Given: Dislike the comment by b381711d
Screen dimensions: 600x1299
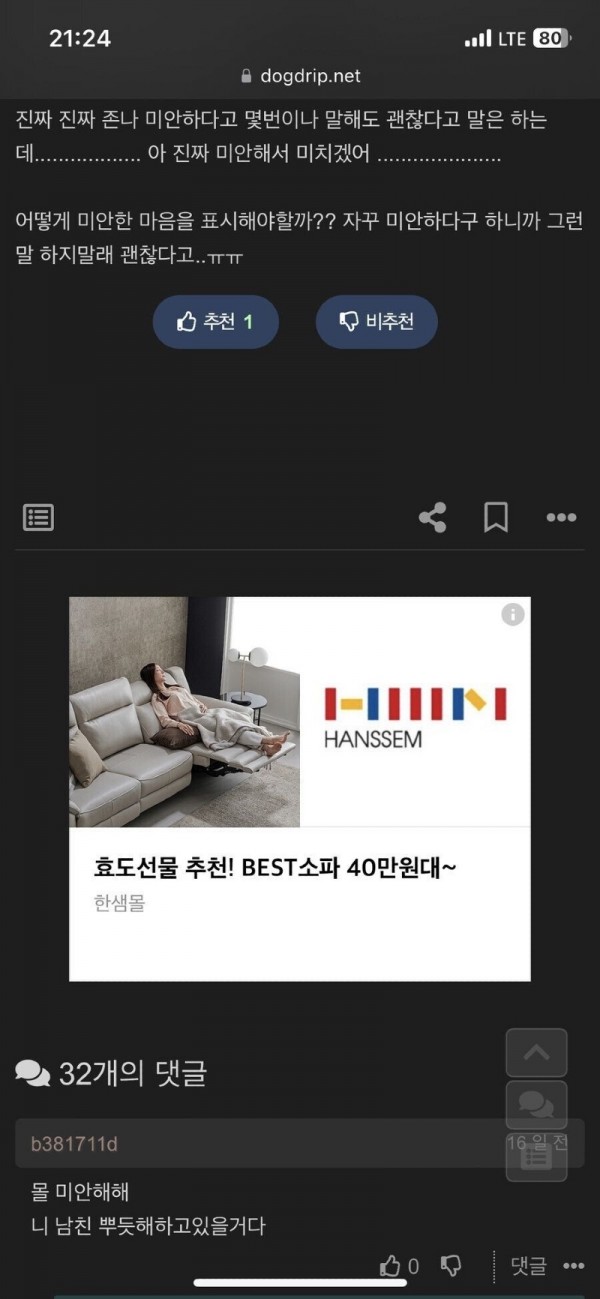Looking at the screenshot, I should [x=451, y=1266].
